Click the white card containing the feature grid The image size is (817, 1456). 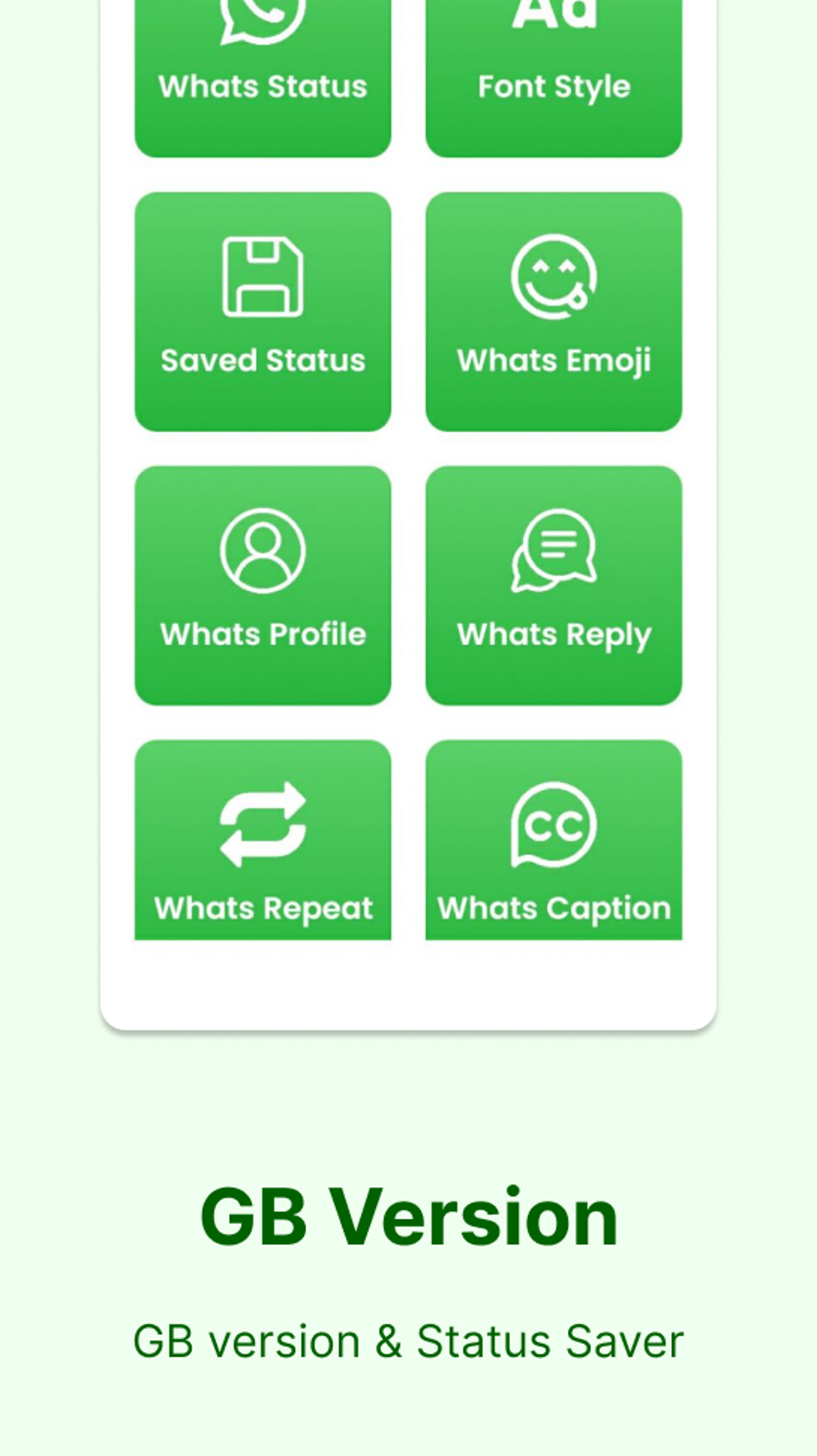point(408,986)
